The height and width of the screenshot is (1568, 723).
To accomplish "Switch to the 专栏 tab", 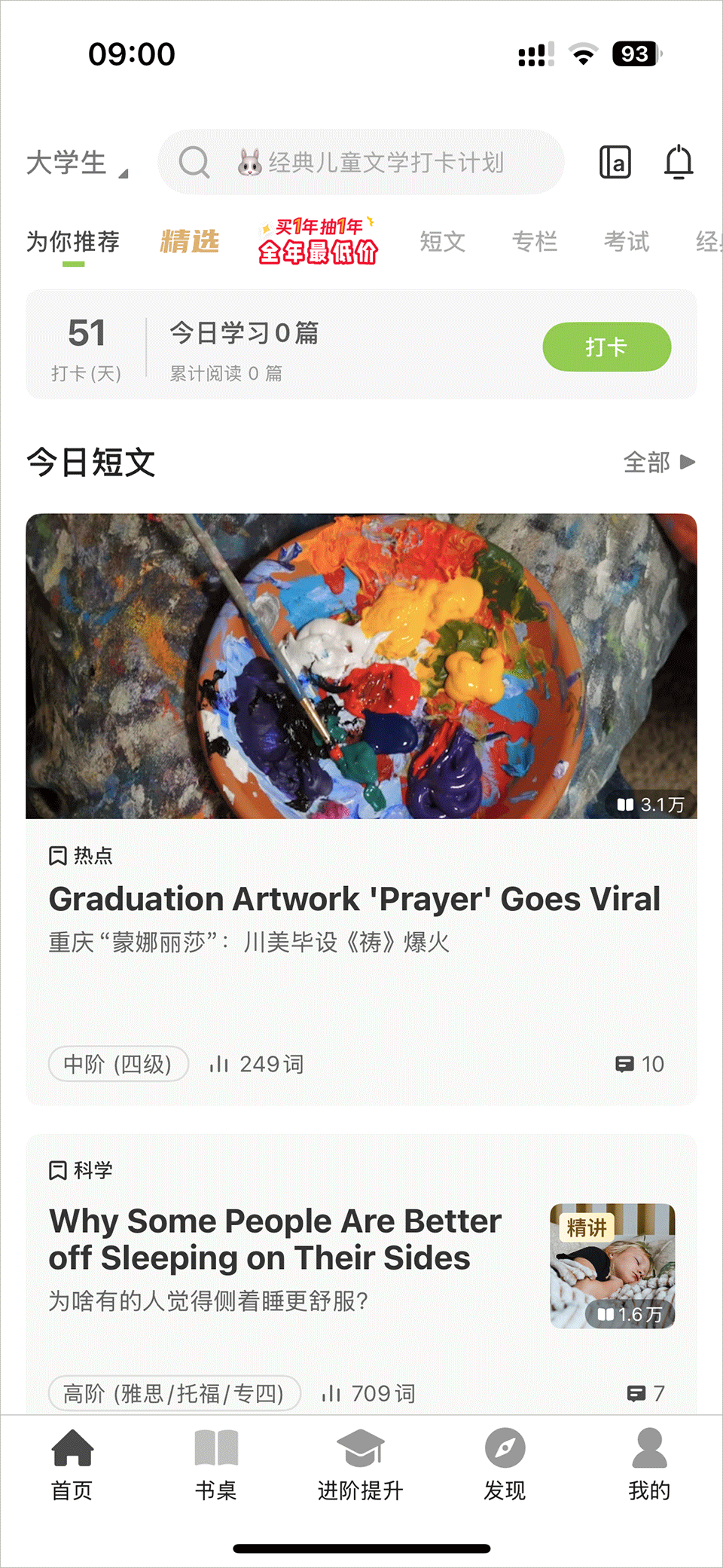I will 534,241.
